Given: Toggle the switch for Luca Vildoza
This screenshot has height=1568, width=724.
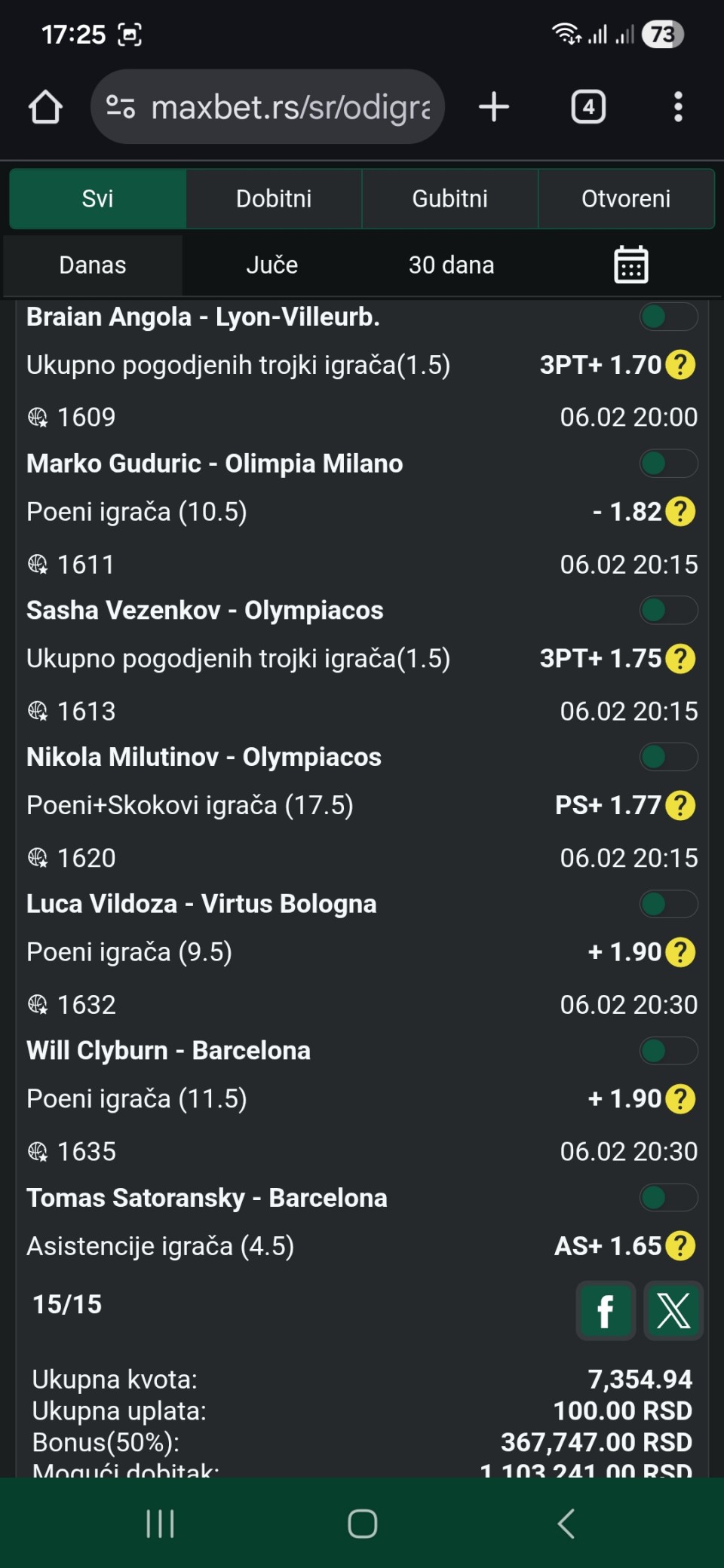Looking at the screenshot, I should point(668,904).
